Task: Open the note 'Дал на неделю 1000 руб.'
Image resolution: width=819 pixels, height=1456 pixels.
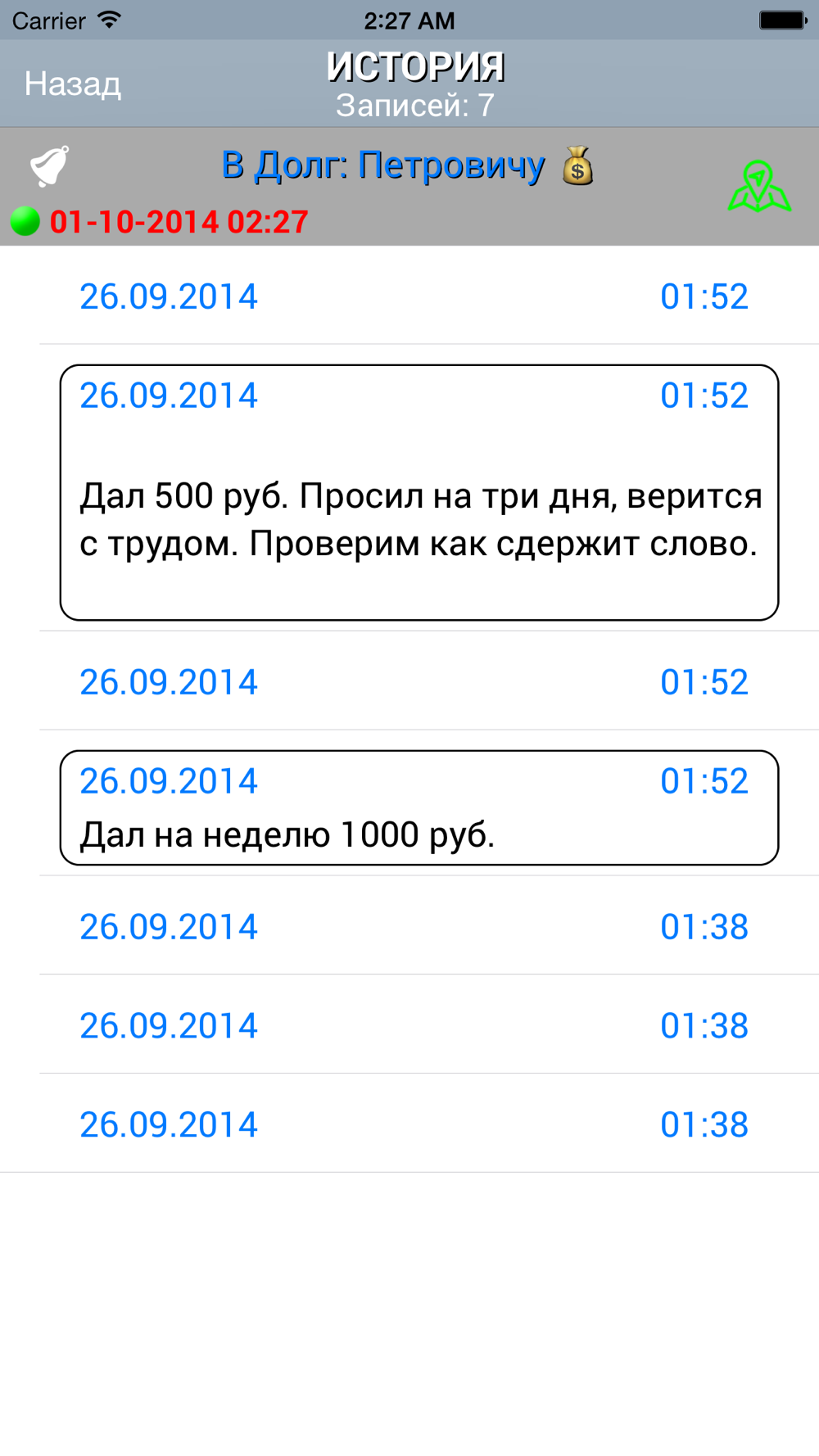Action: pyautogui.click(x=419, y=807)
